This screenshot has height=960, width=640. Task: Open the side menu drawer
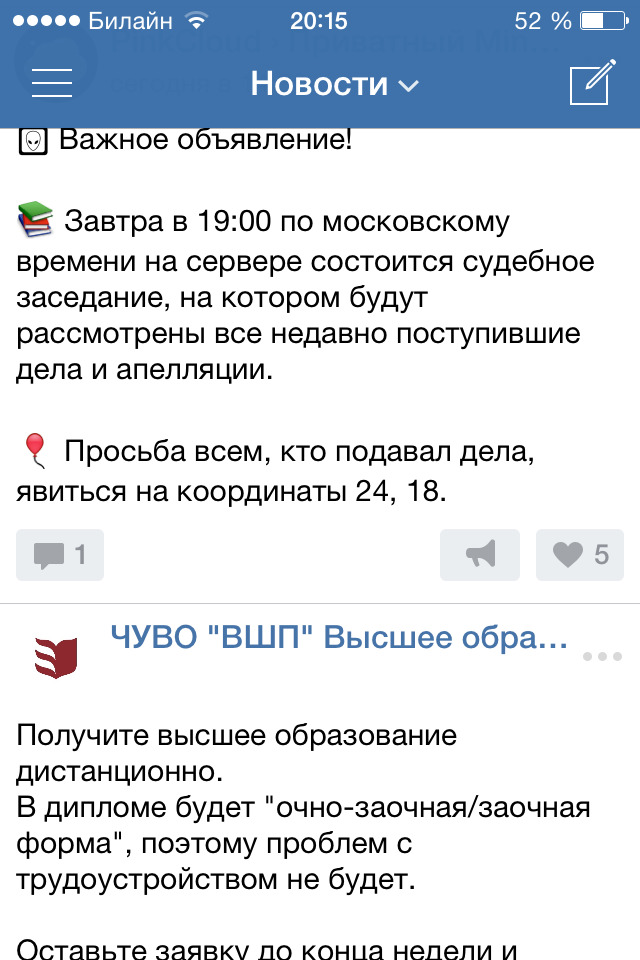point(52,83)
